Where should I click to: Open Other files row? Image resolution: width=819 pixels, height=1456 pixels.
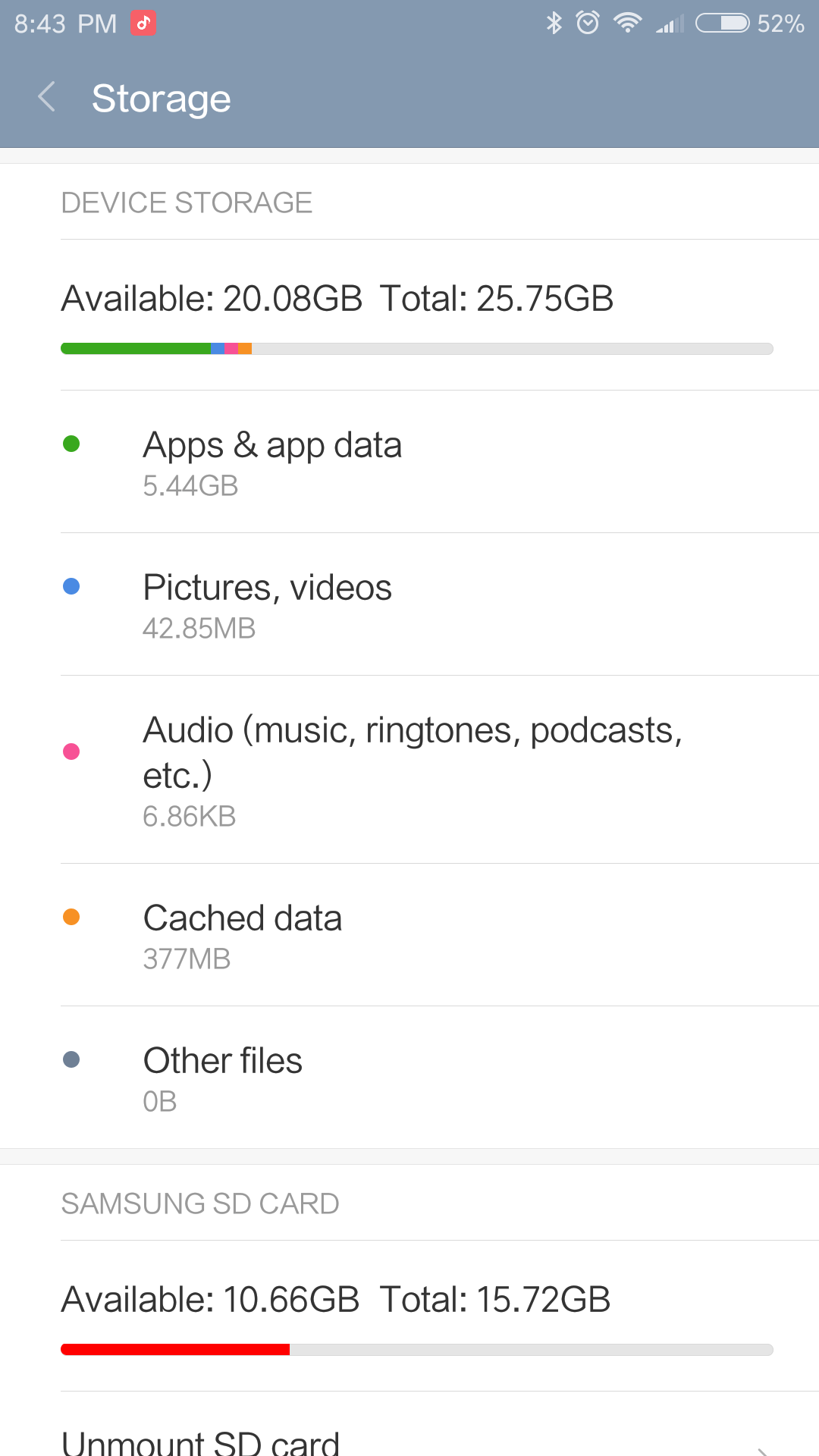[x=409, y=1078]
